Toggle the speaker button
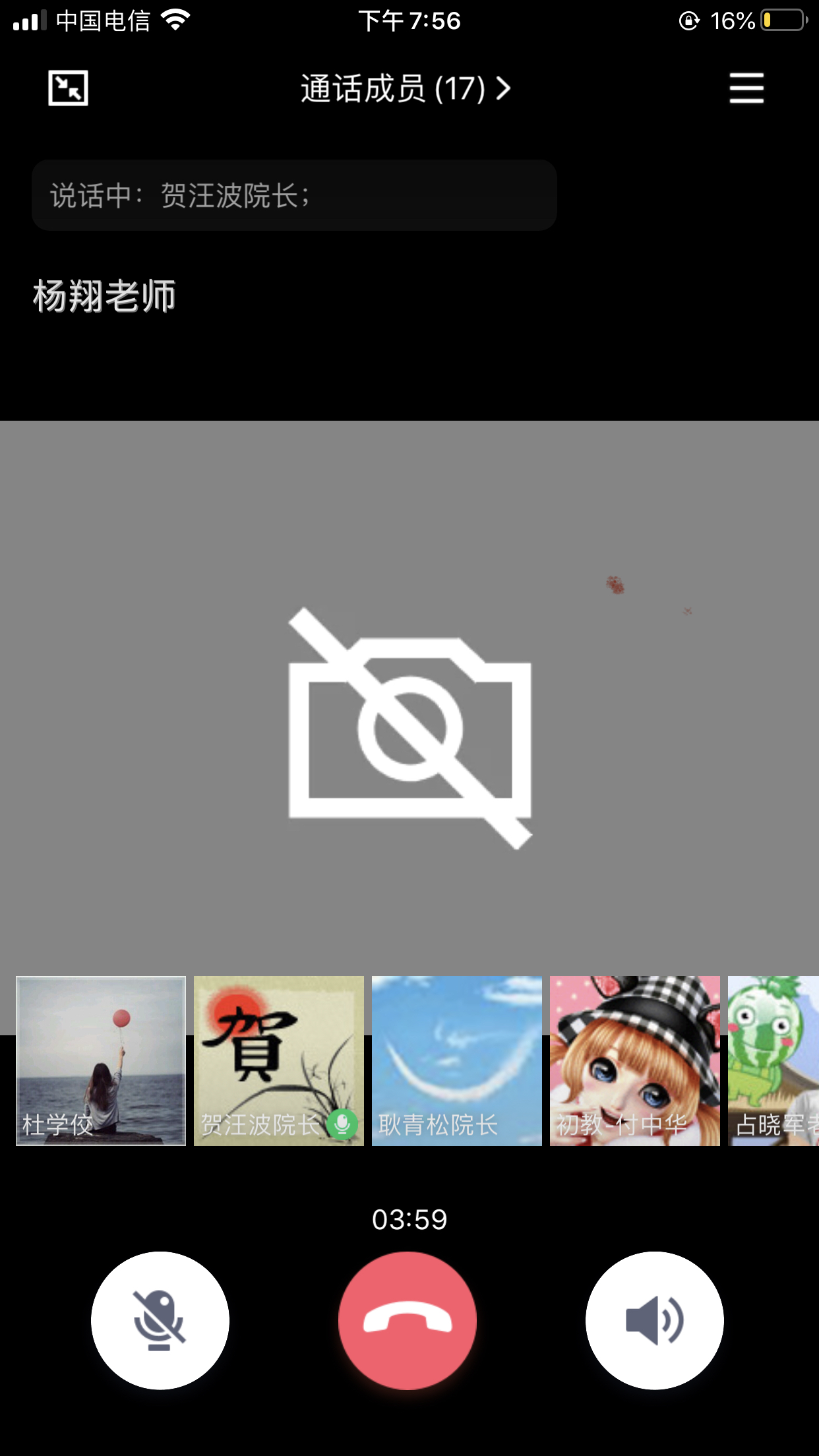 pyautogui.click(x=654, y=1320)
